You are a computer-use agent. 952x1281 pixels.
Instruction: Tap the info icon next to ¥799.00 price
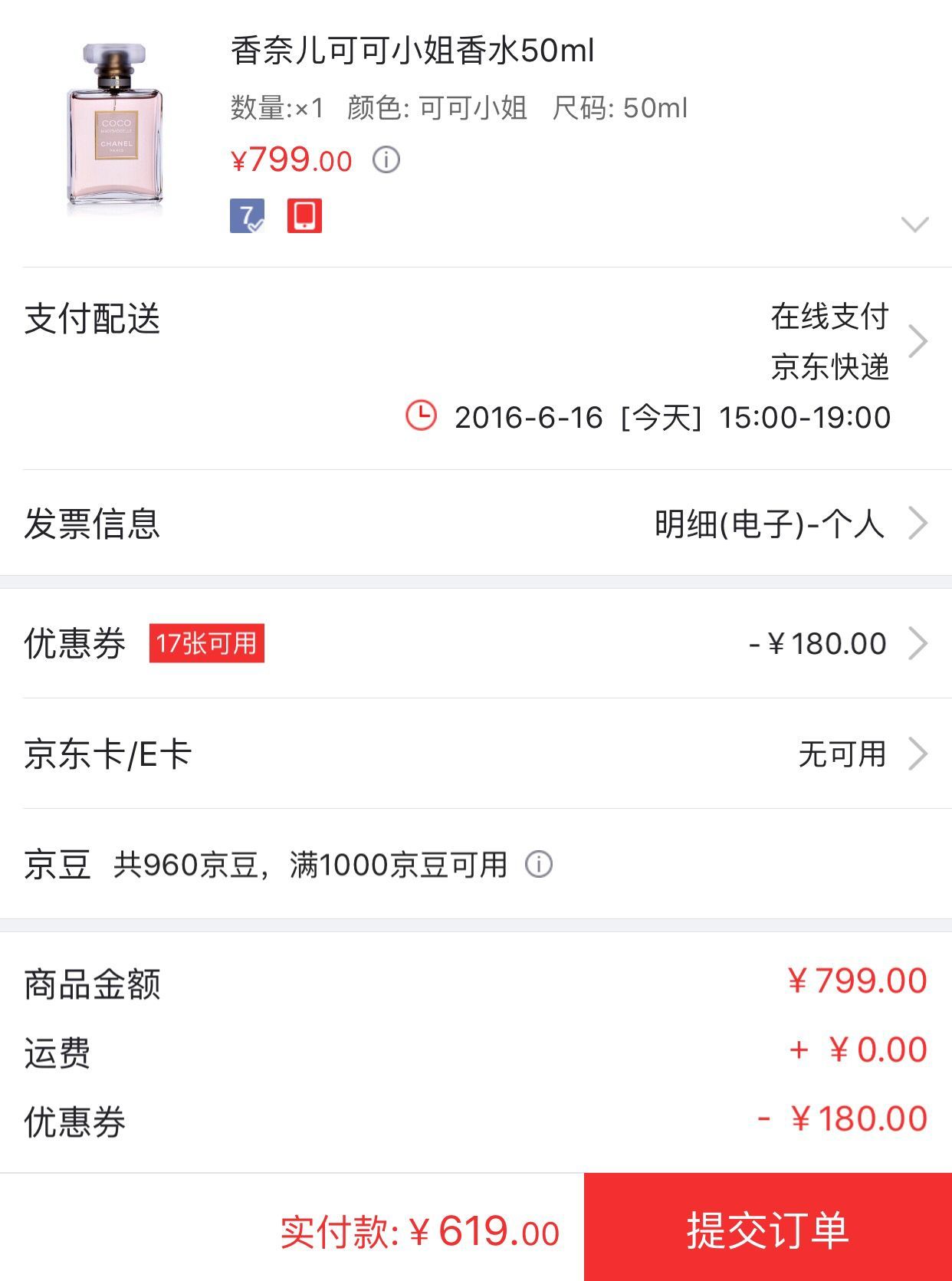386,160
